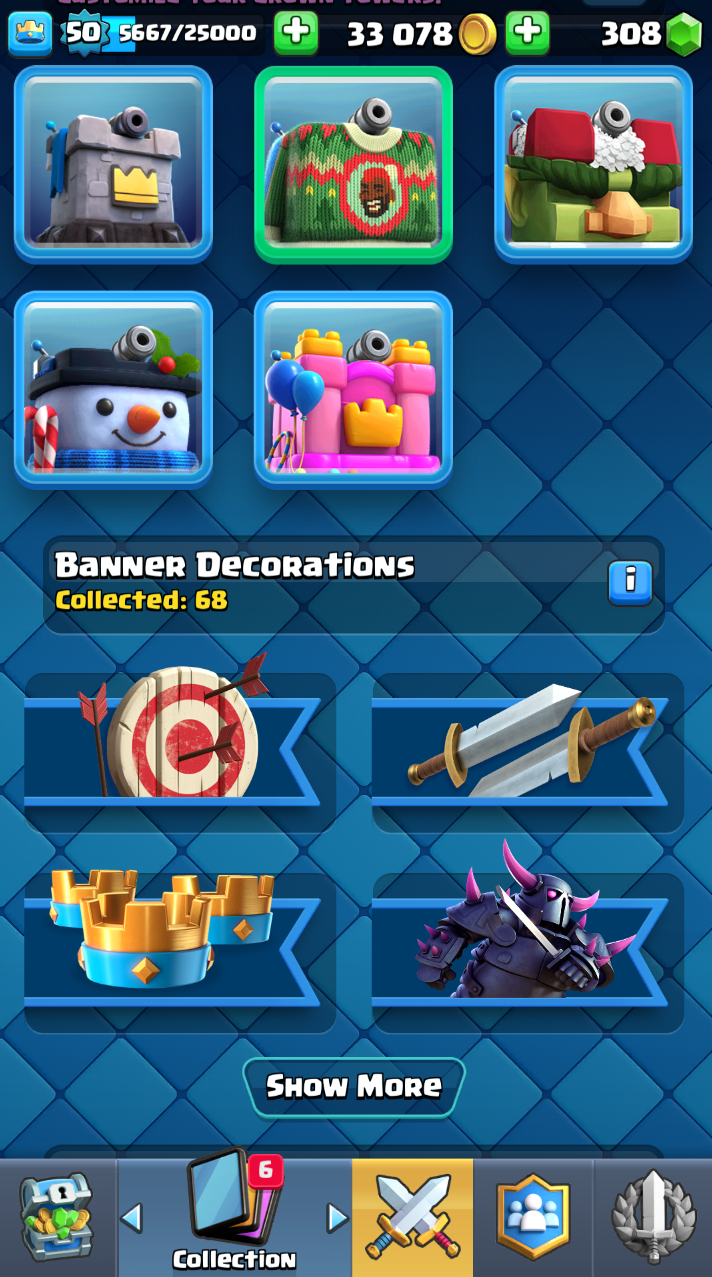Choose the Santa-hat goblin tower skin
Viewport: 712px width, 1277px height.
pyautogui.click(x=593, y=163)
